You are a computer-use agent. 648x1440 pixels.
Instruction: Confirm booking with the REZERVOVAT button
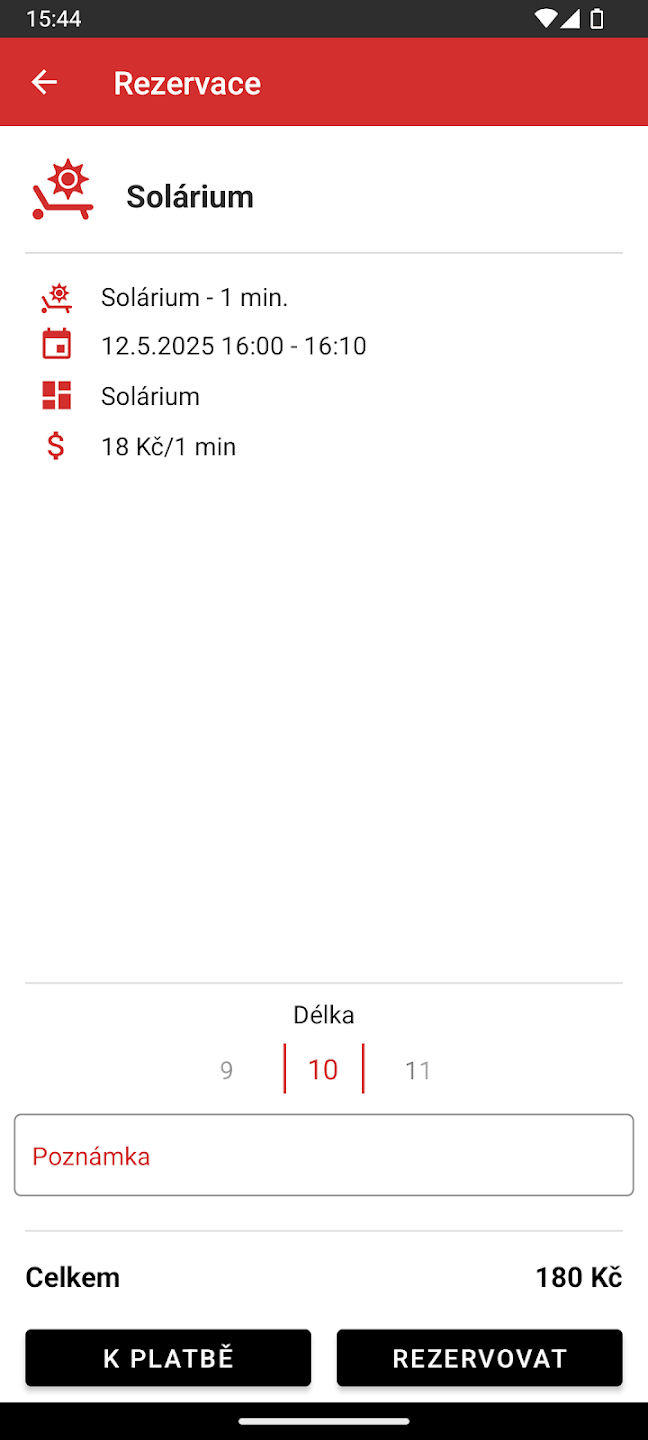(479, 1358)
